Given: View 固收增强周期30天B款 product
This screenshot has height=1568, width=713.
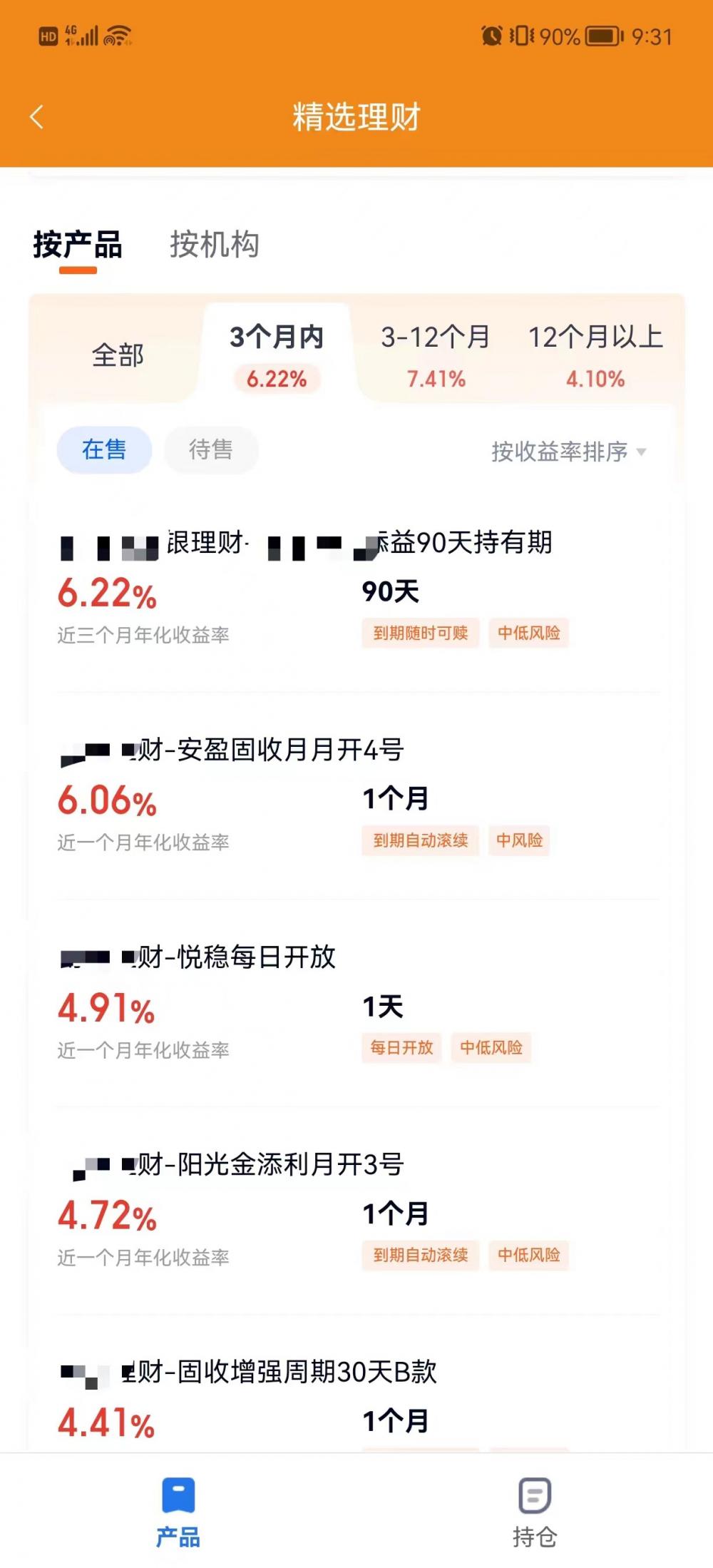Looking at the screenshot, I should pos(356,1398).
